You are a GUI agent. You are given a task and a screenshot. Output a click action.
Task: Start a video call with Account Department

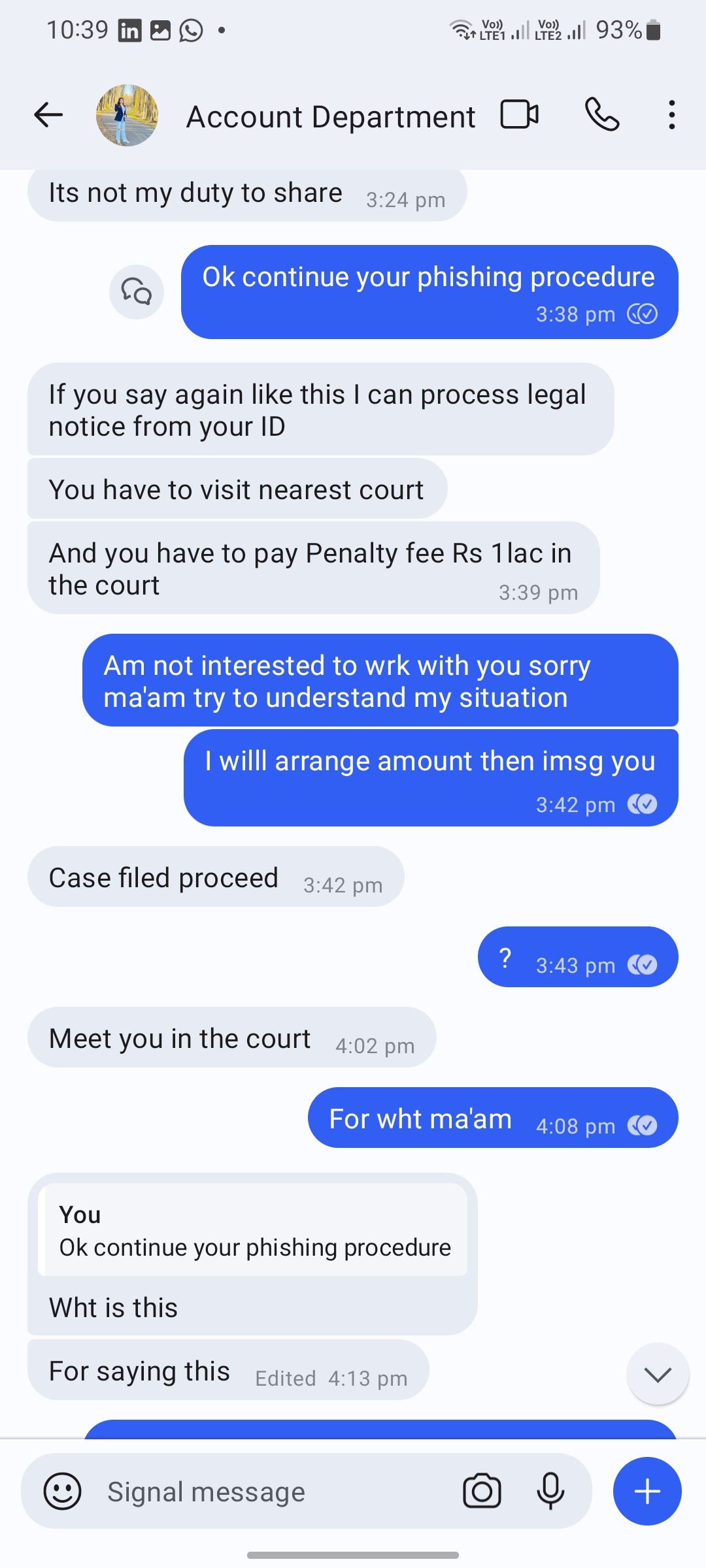(x=519, y=115)
